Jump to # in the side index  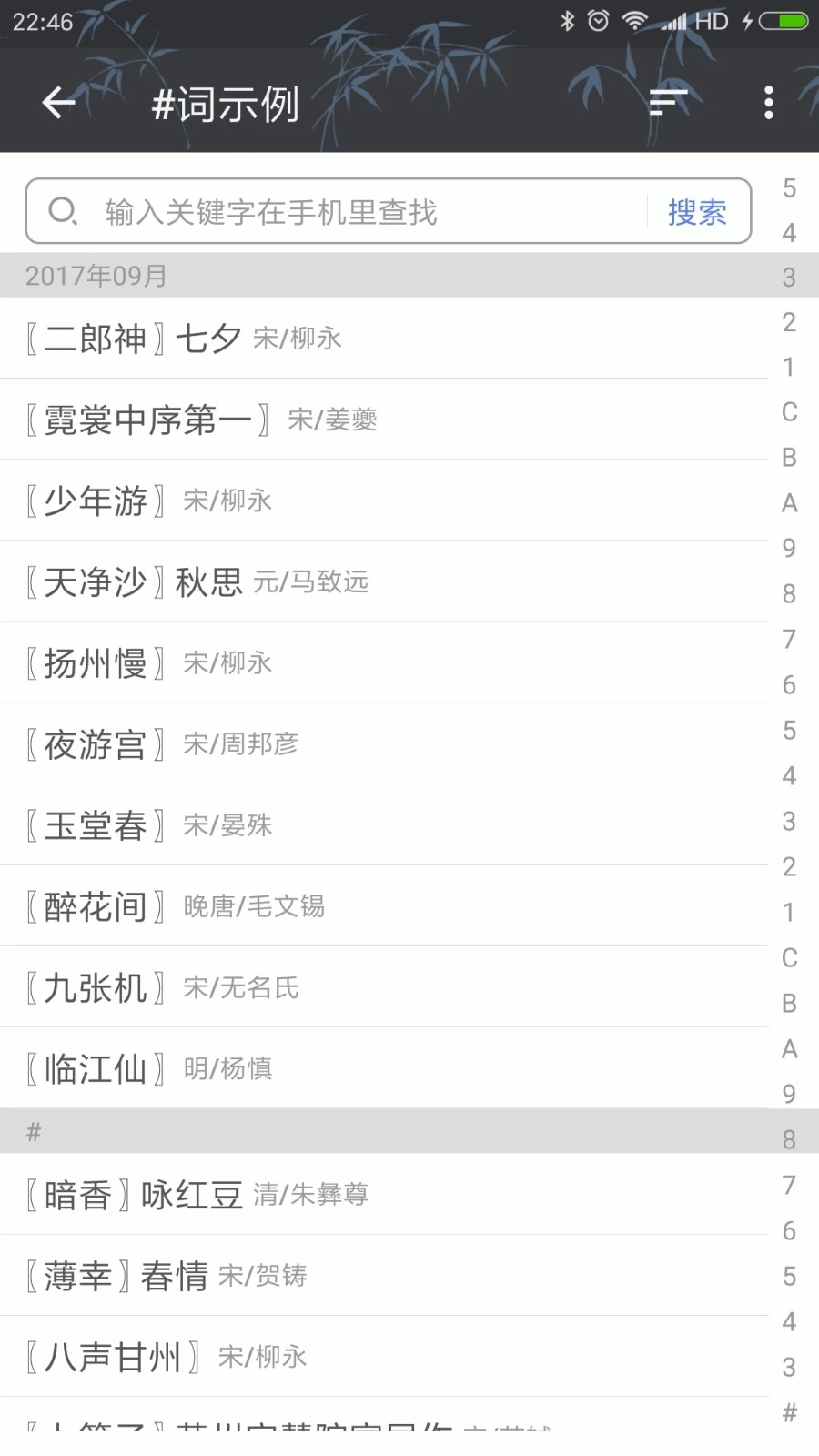(789, 1412)
